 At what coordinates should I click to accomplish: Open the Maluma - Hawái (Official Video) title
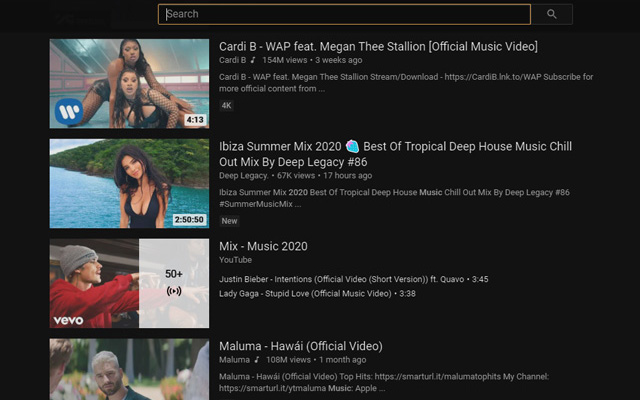(300, 346)
